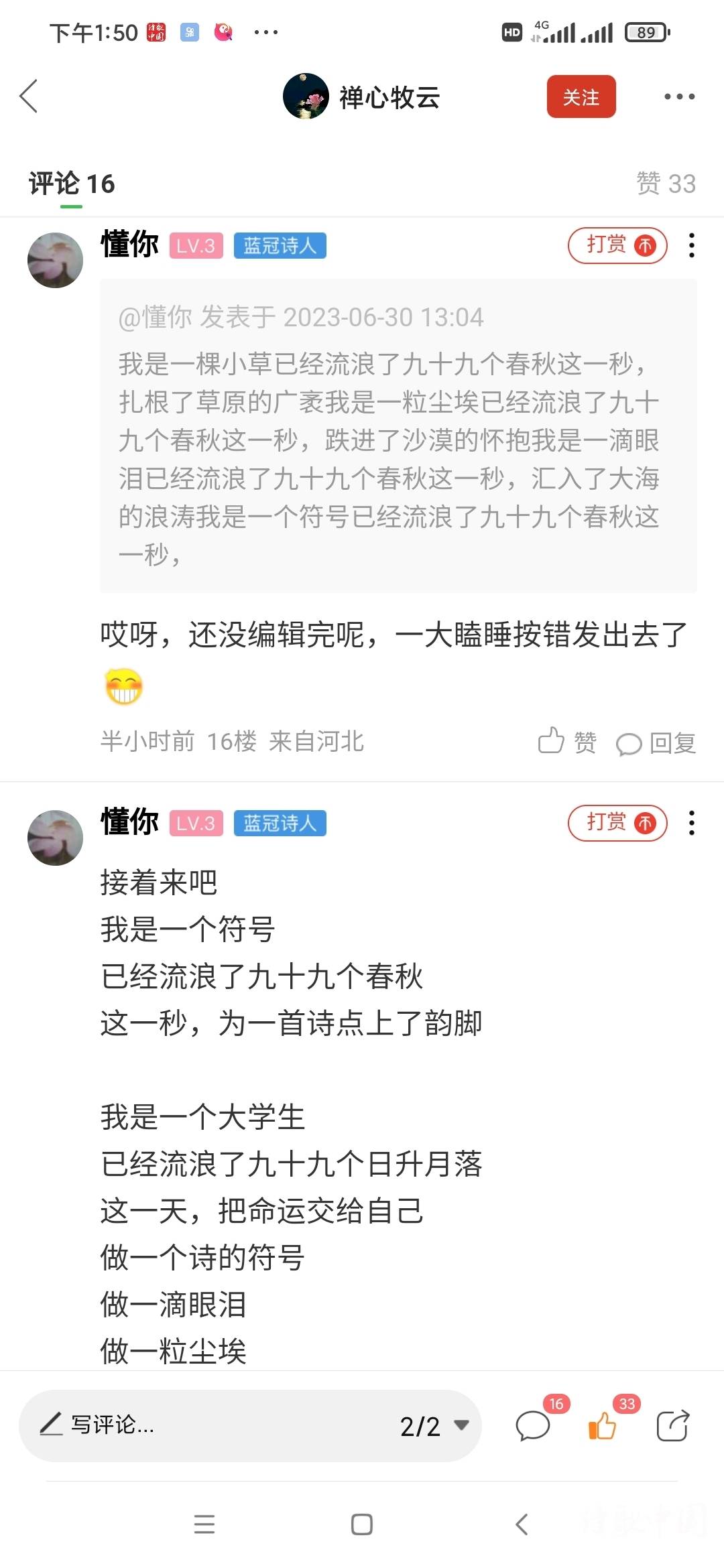Open comments bubble with badge 16
The width and height of the screenshot is (724, 1568).
(x=534, y=1424)
